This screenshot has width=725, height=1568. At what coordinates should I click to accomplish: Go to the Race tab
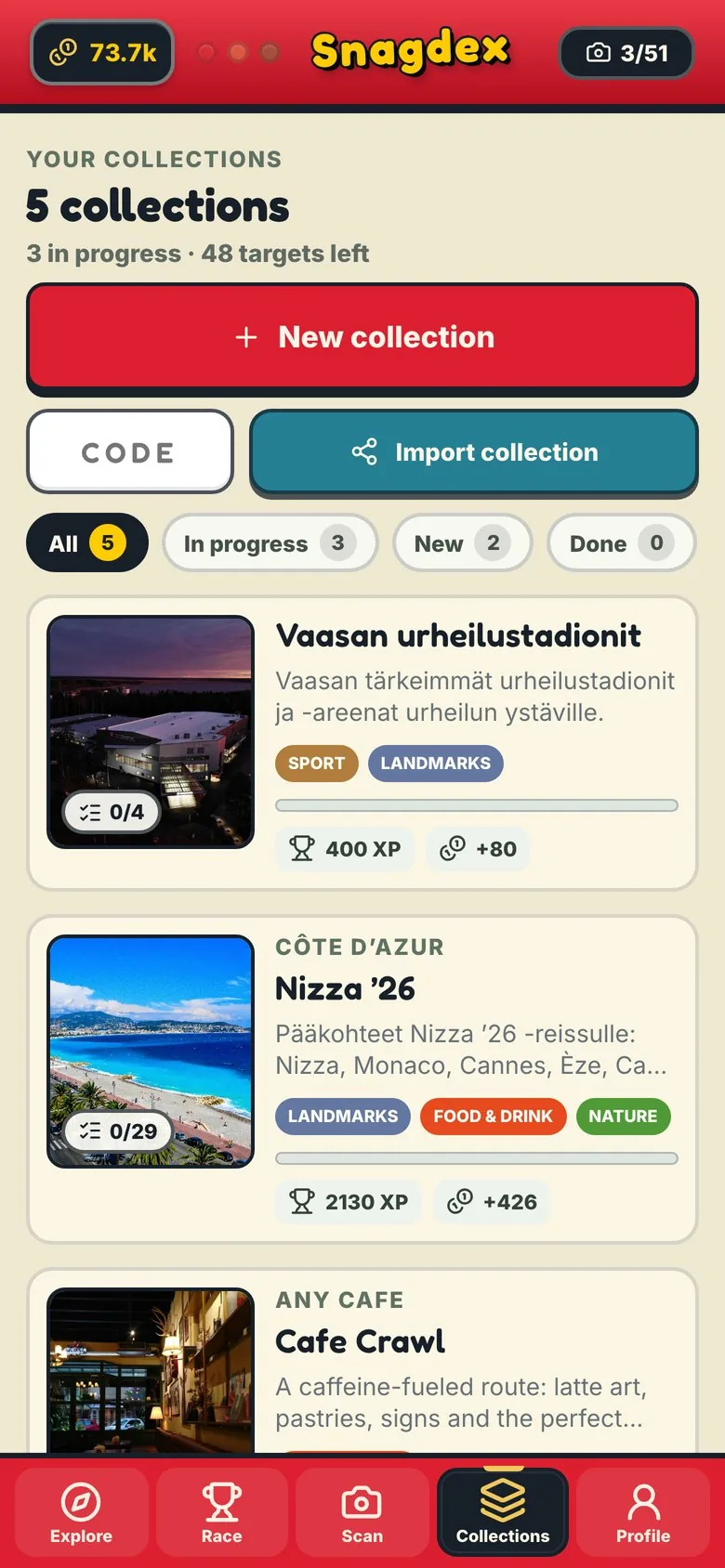pos(221,1514)
